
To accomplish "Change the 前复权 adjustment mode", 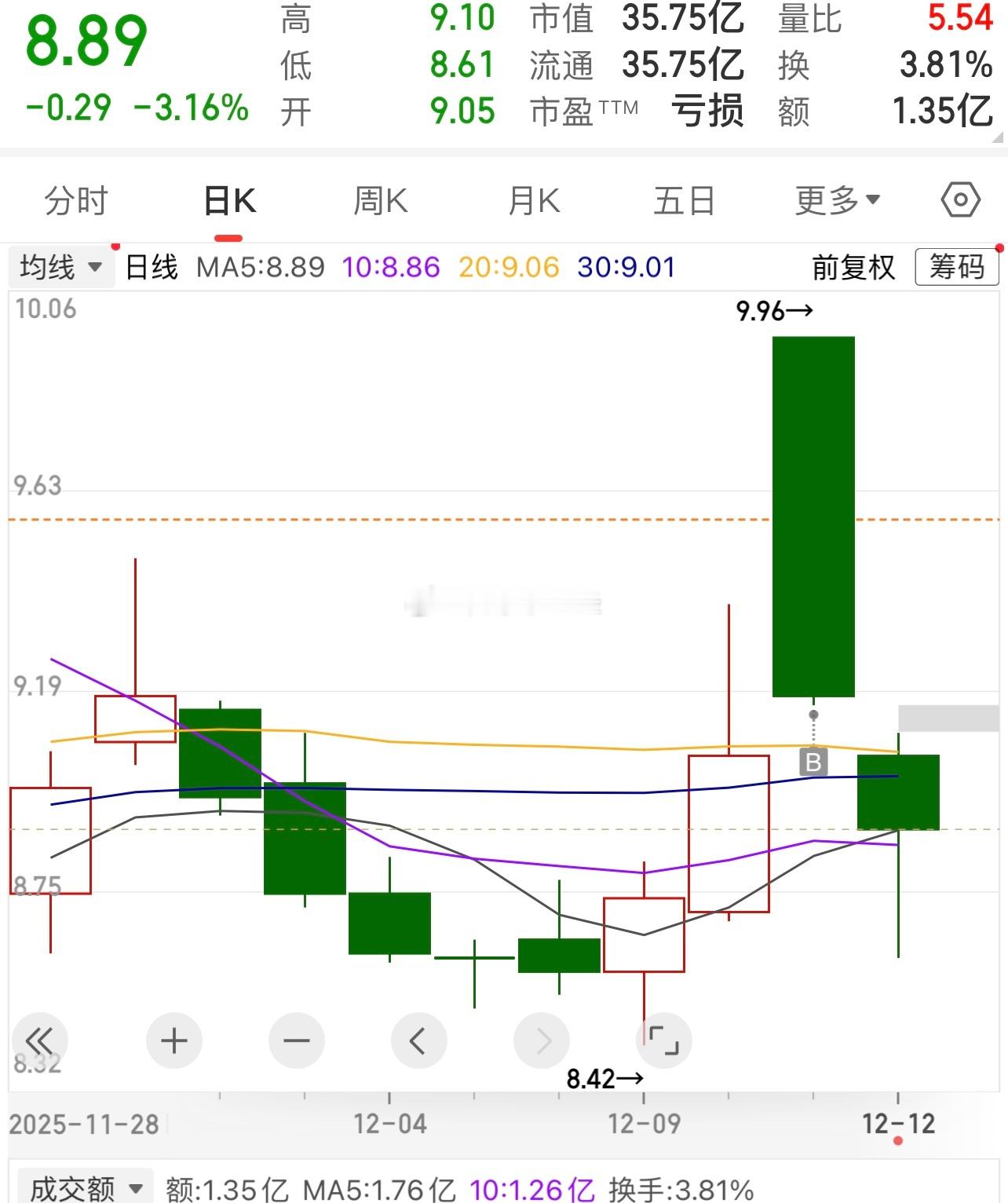I will (853, 268).
